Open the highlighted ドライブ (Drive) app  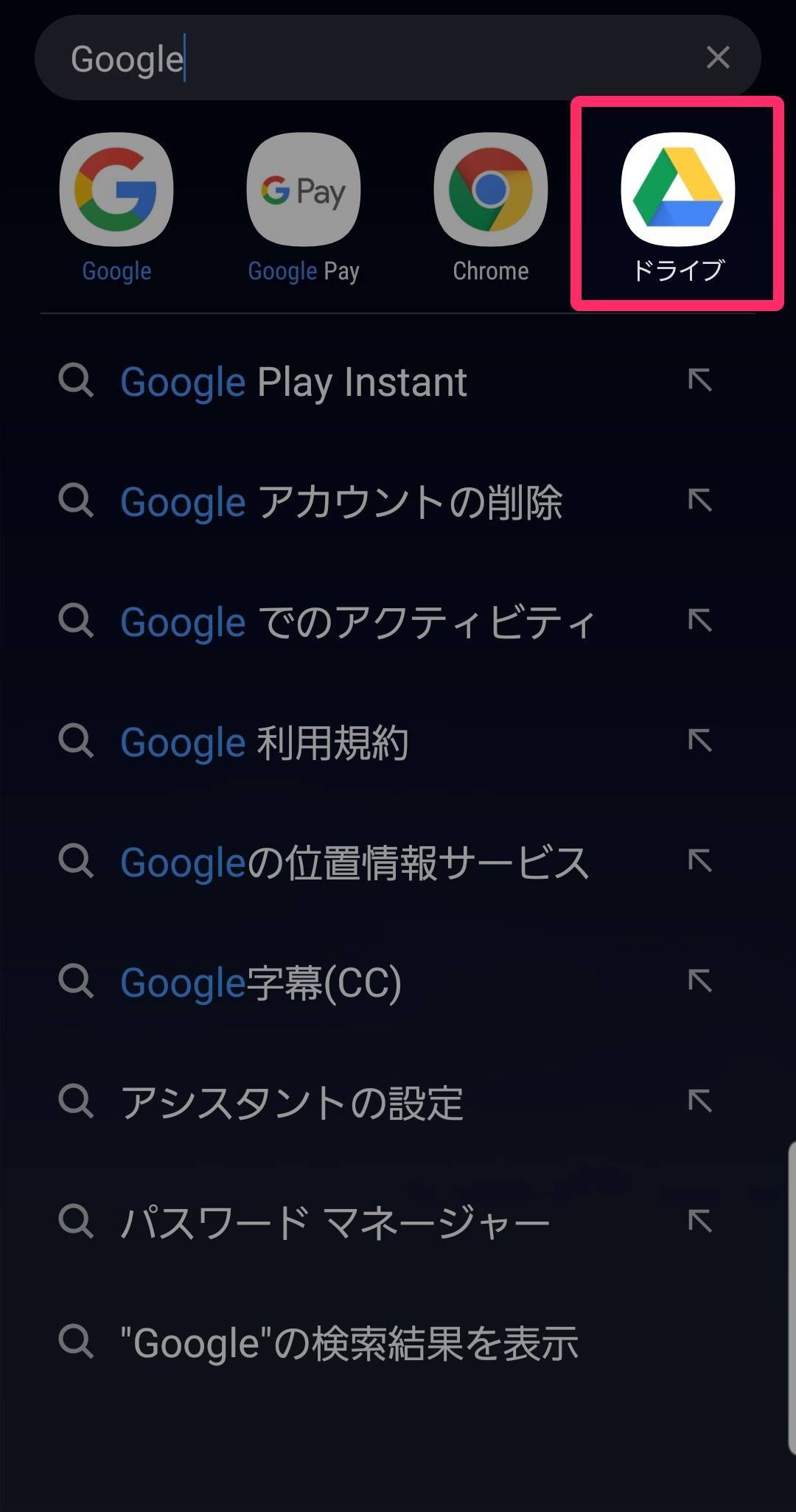point(677,190)
